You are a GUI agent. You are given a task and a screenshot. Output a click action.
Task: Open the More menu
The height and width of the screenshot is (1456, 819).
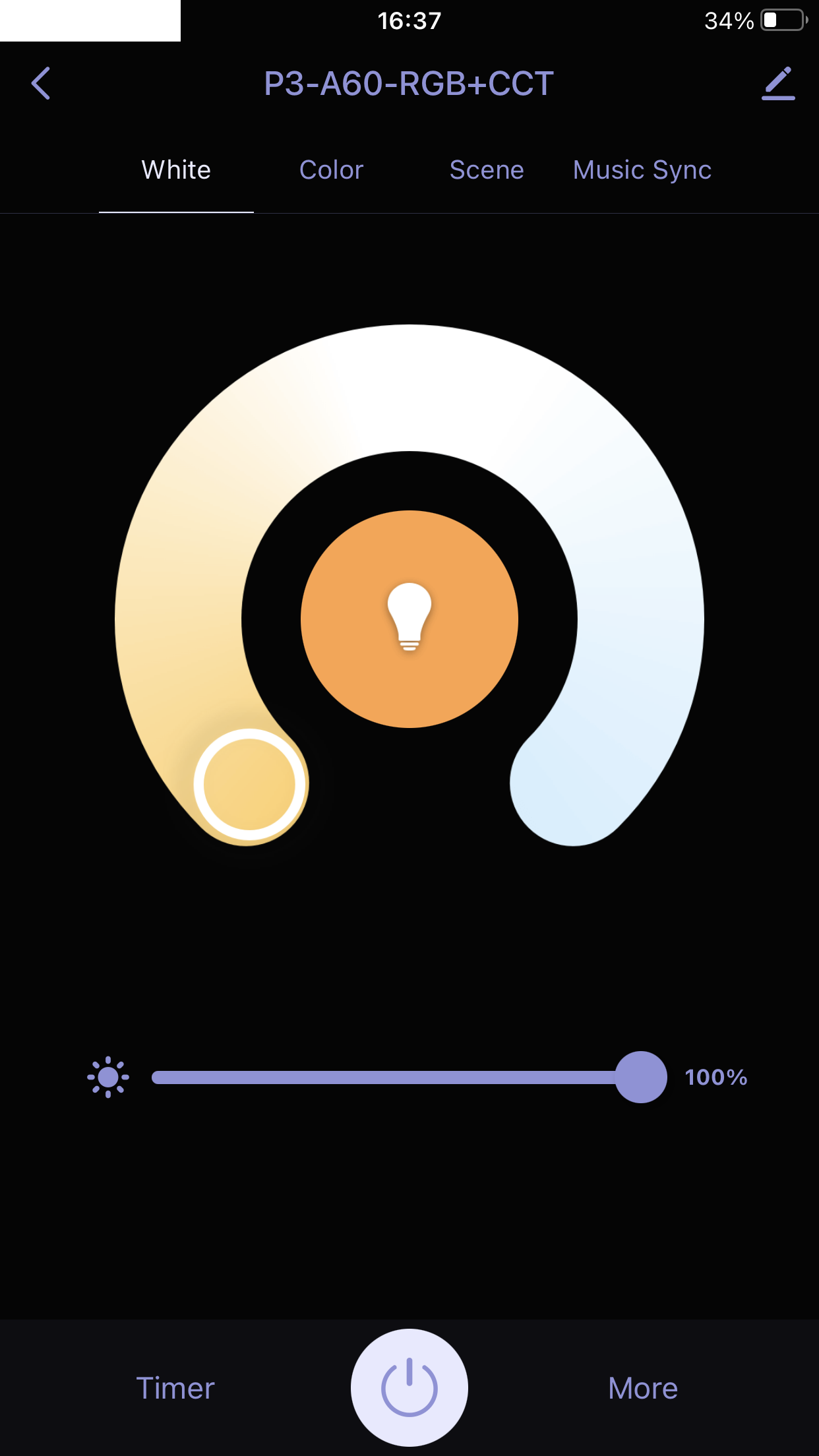tap(643, 1388)
